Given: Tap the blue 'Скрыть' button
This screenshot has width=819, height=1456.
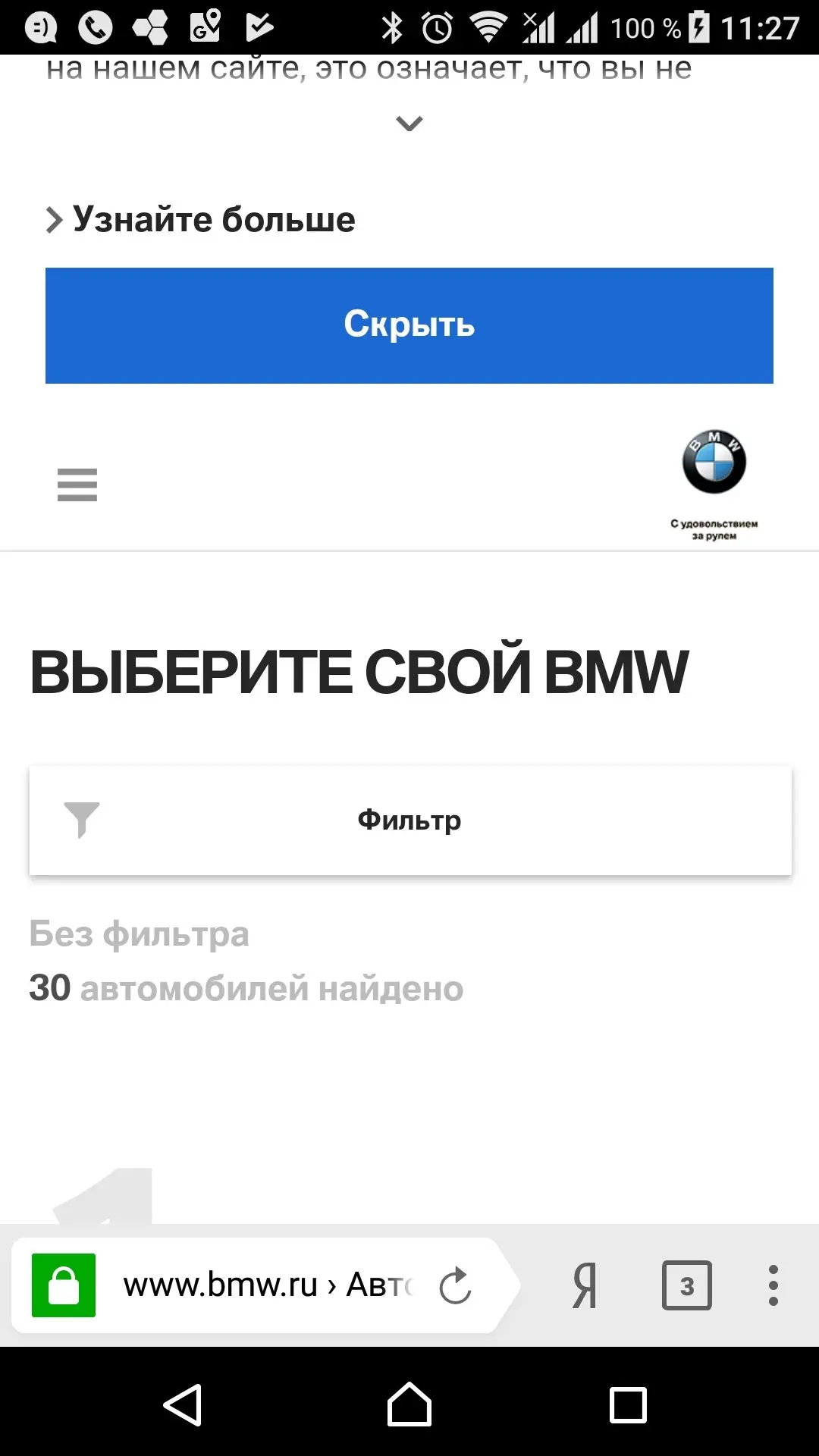Looking at the screenshot, I should coord(409,325).
